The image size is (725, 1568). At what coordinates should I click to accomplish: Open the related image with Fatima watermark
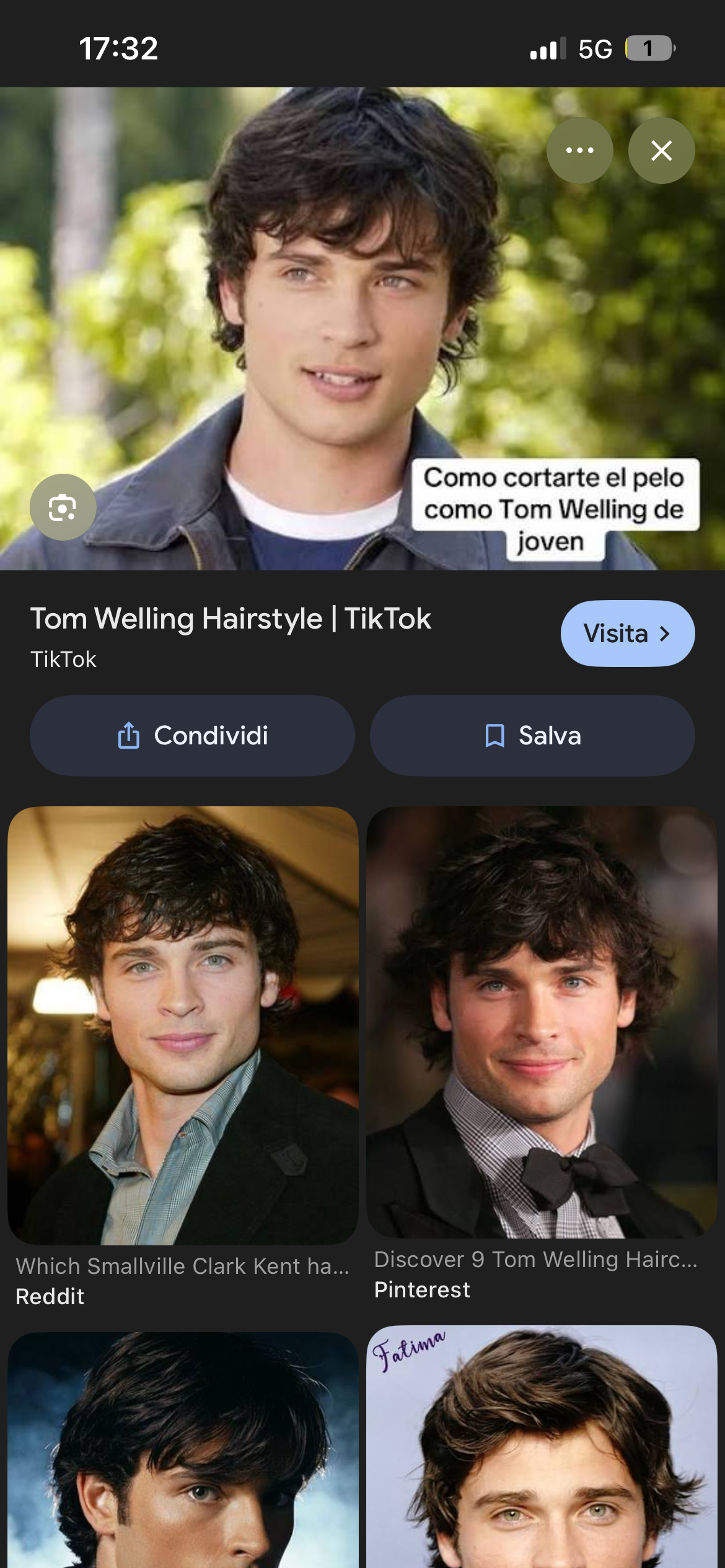542,1449
